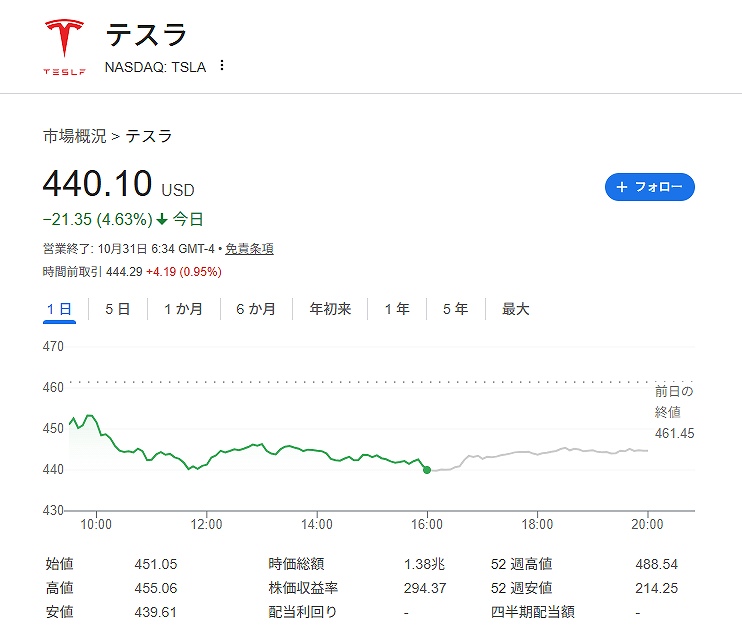The width and height of the screenshot is (742, 634).
Task: Select the 1日 chart range
Action: click(x=59, y=309)
